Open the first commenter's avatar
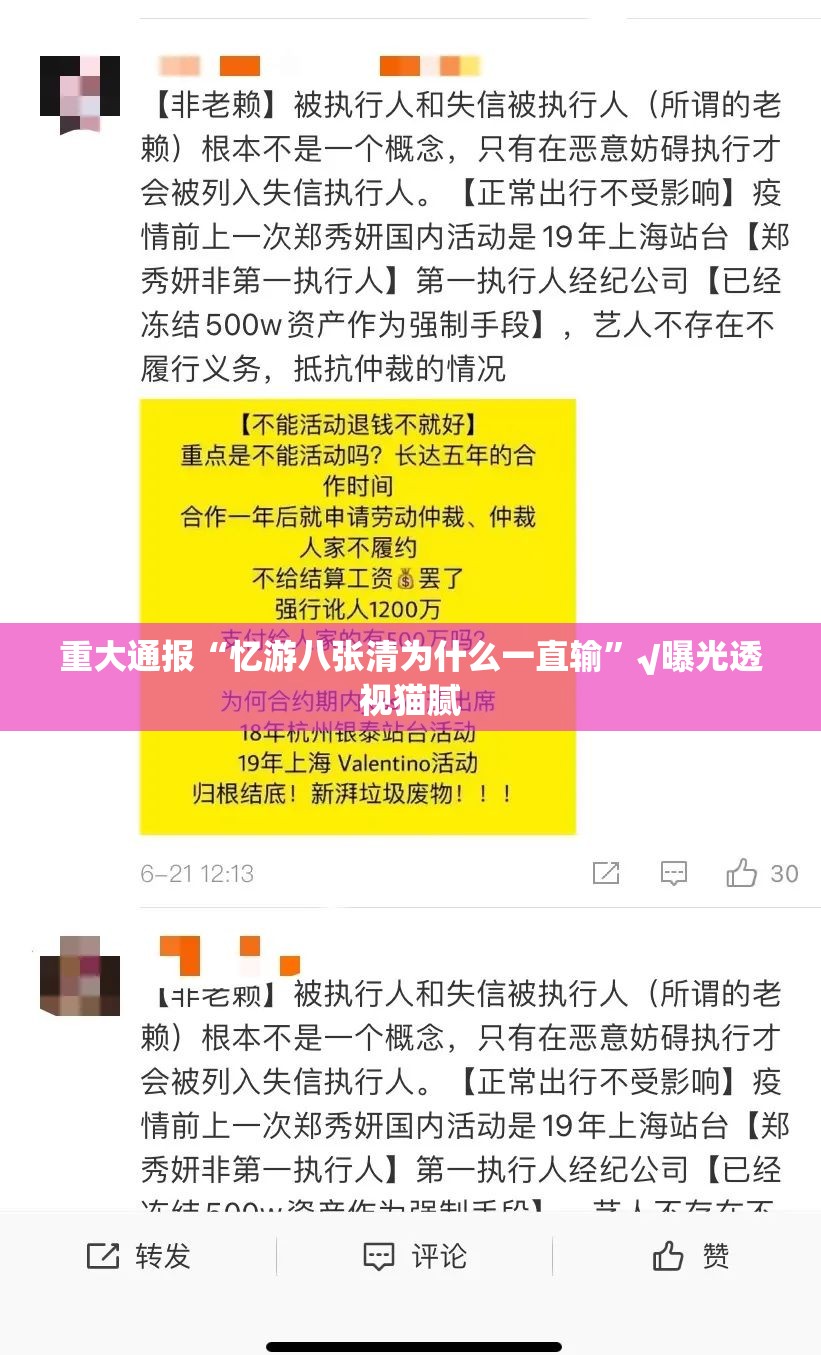Viewport: 821px width, 1355px height. pyautogui.click(x=80, y=94)
